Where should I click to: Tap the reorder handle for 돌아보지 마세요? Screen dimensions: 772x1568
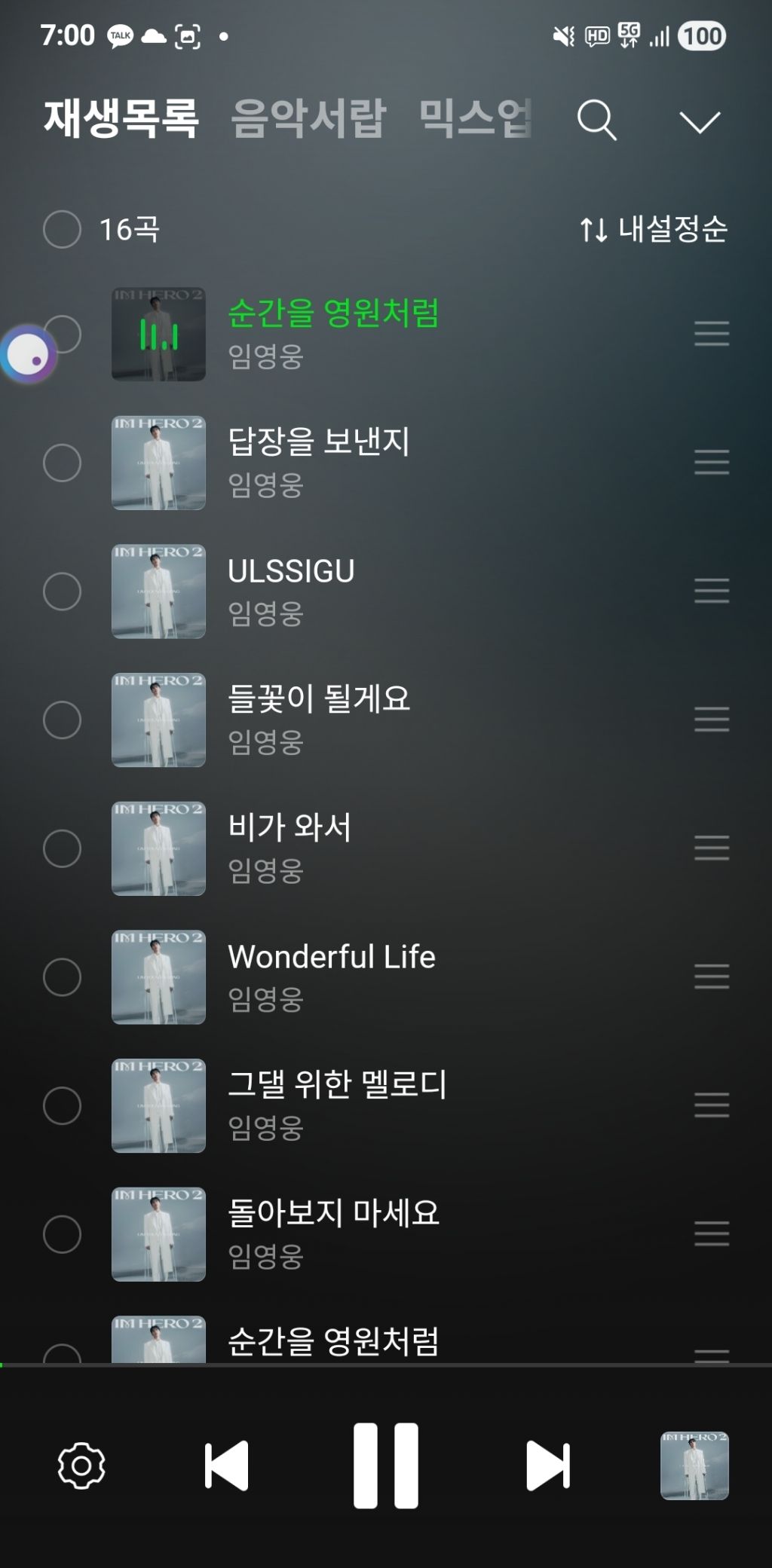712,1234
